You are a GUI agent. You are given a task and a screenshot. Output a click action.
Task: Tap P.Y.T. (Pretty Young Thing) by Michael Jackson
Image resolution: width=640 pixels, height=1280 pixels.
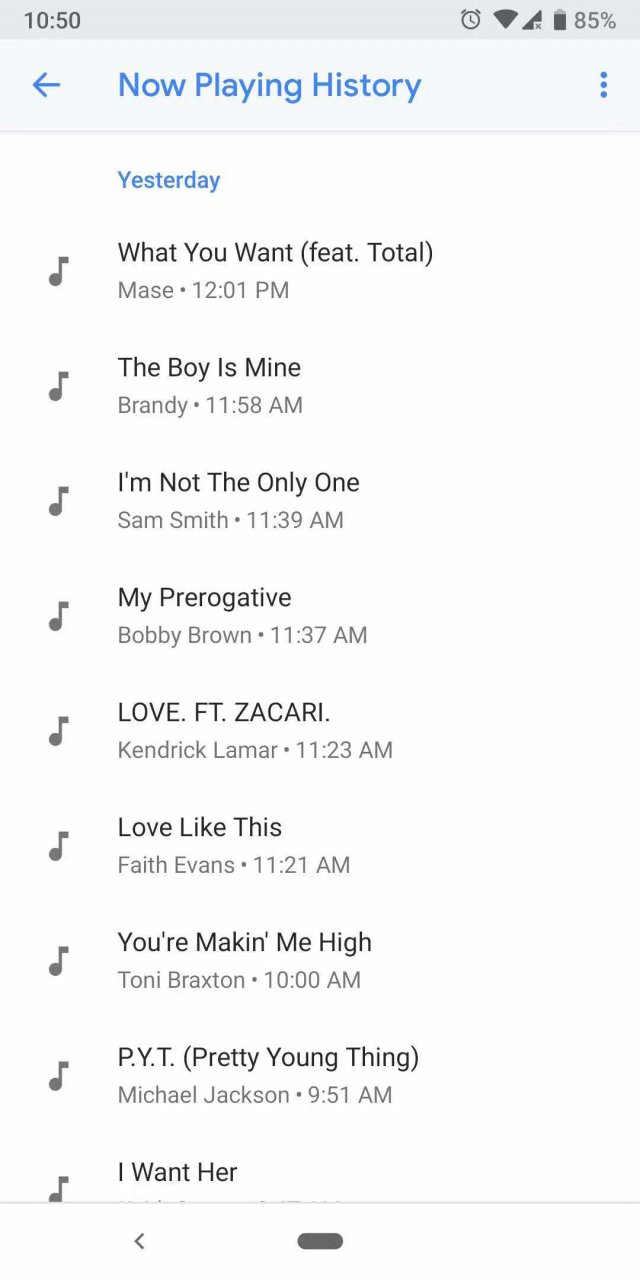[x=320, y=1075]
